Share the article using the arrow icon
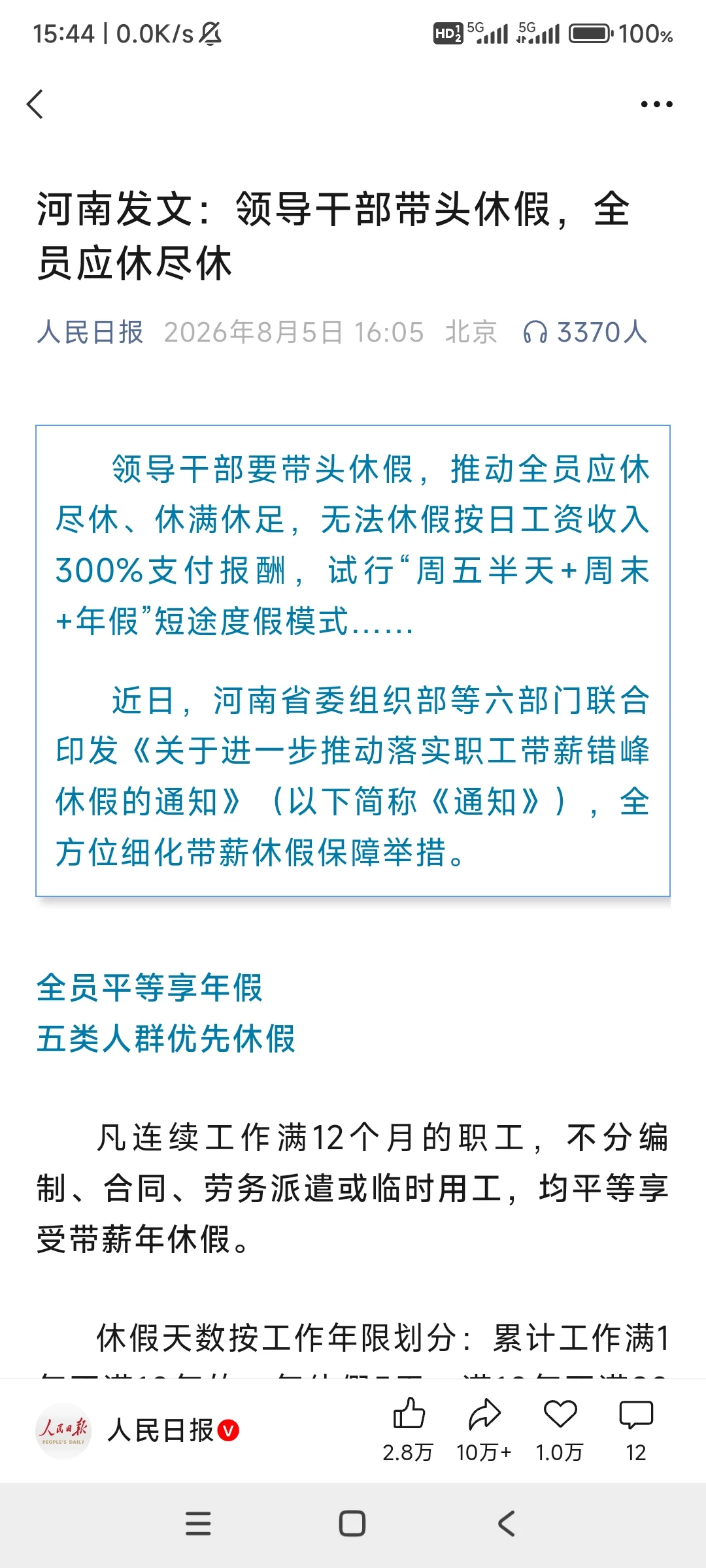 (484, 1414)
